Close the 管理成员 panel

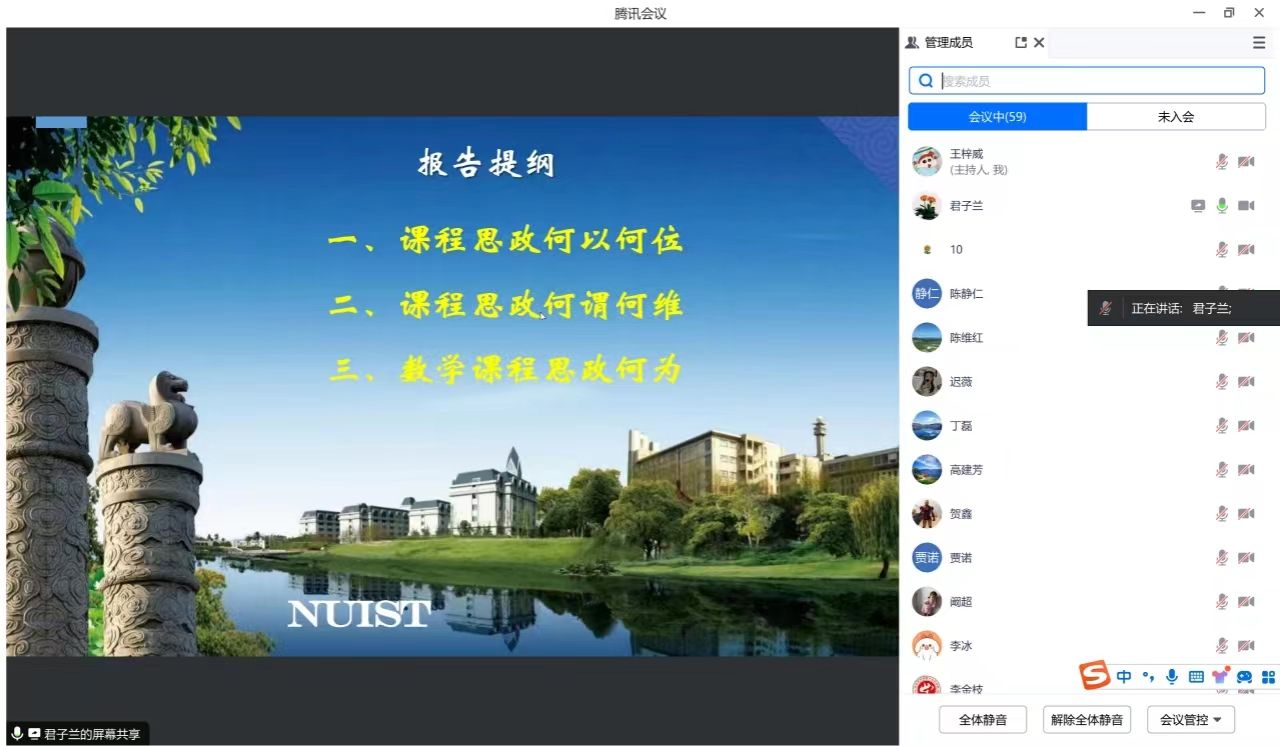[x=1039, y=43]
